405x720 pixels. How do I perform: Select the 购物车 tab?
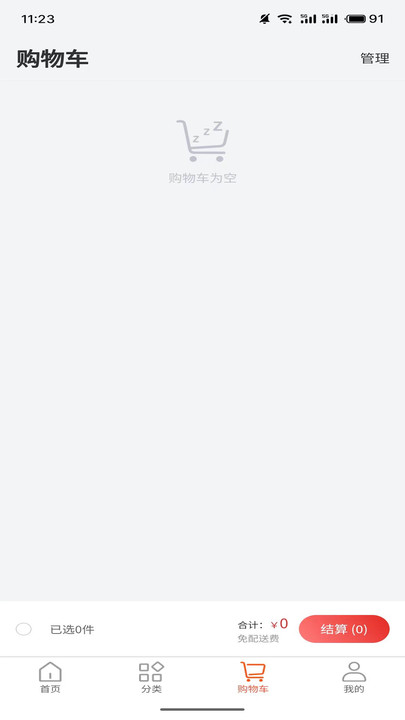(x=253, y=677)
